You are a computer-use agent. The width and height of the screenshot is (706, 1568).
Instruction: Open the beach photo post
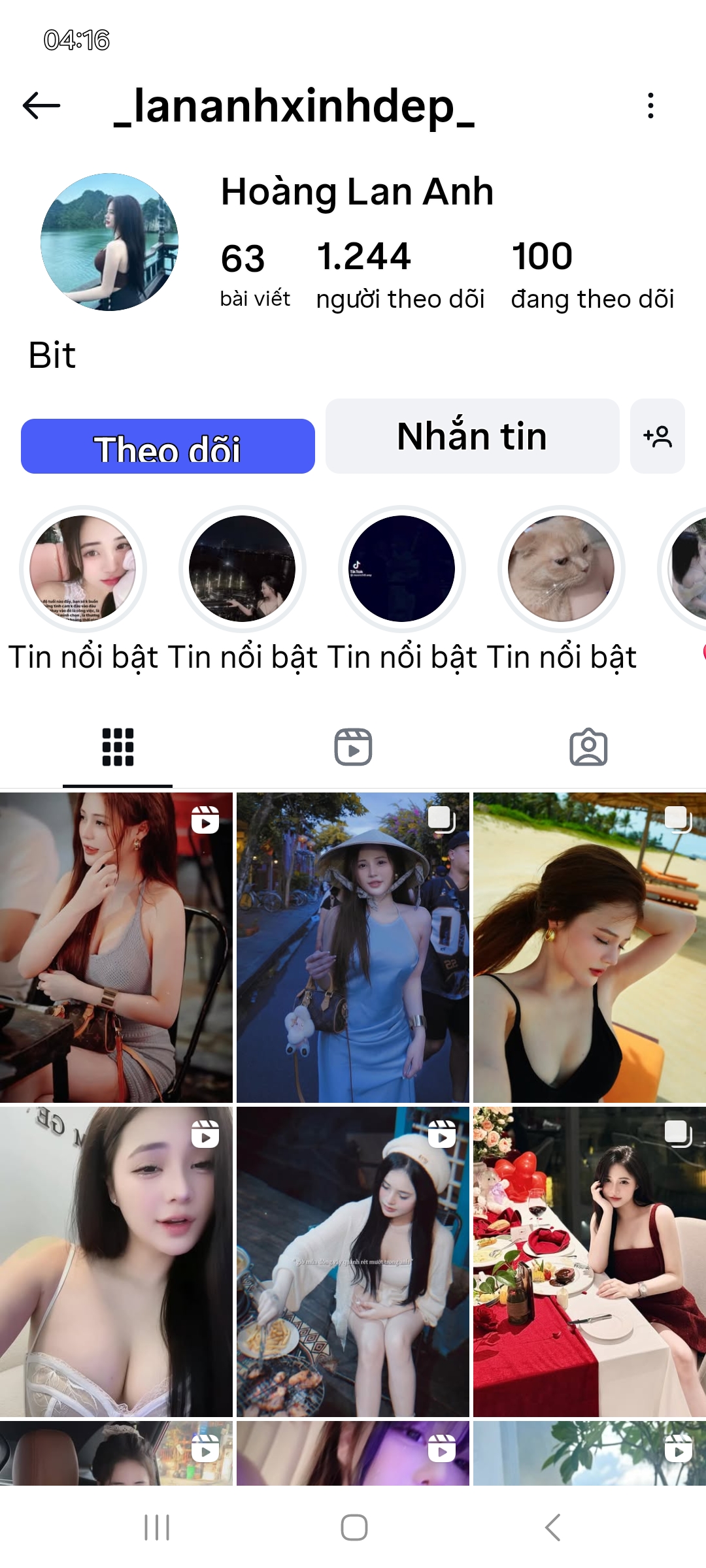click(x=589, y=947)
